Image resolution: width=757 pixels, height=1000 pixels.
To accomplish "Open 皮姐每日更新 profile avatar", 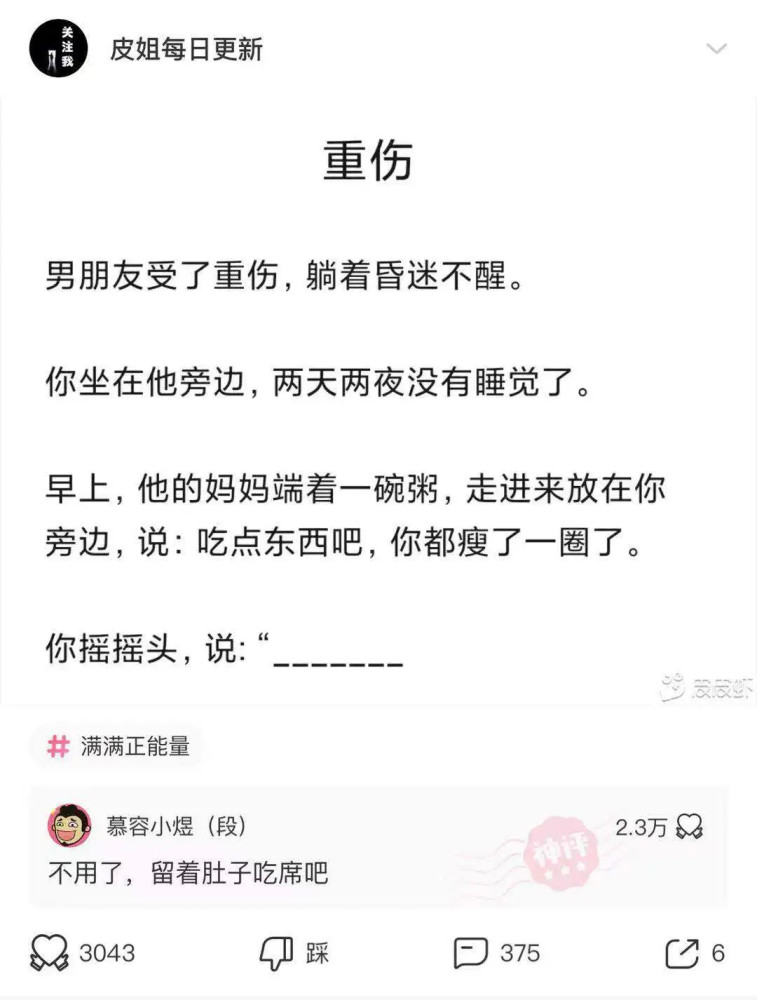I will 59,48.
